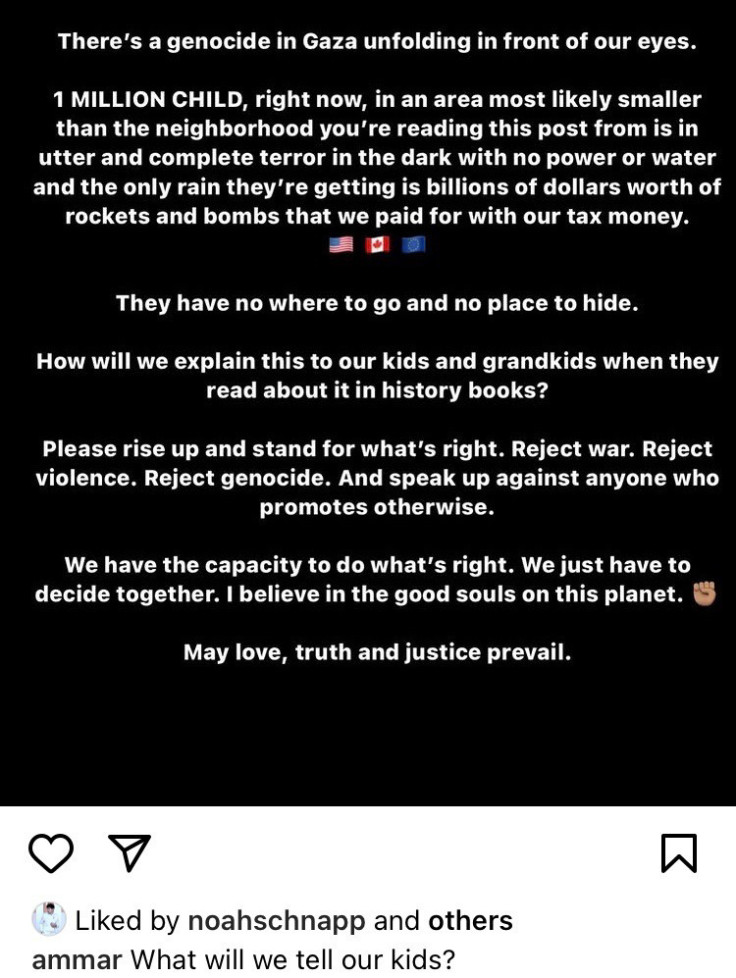
Task: Open ammar's profile from the caption
Action: click(x=77, y=960)
